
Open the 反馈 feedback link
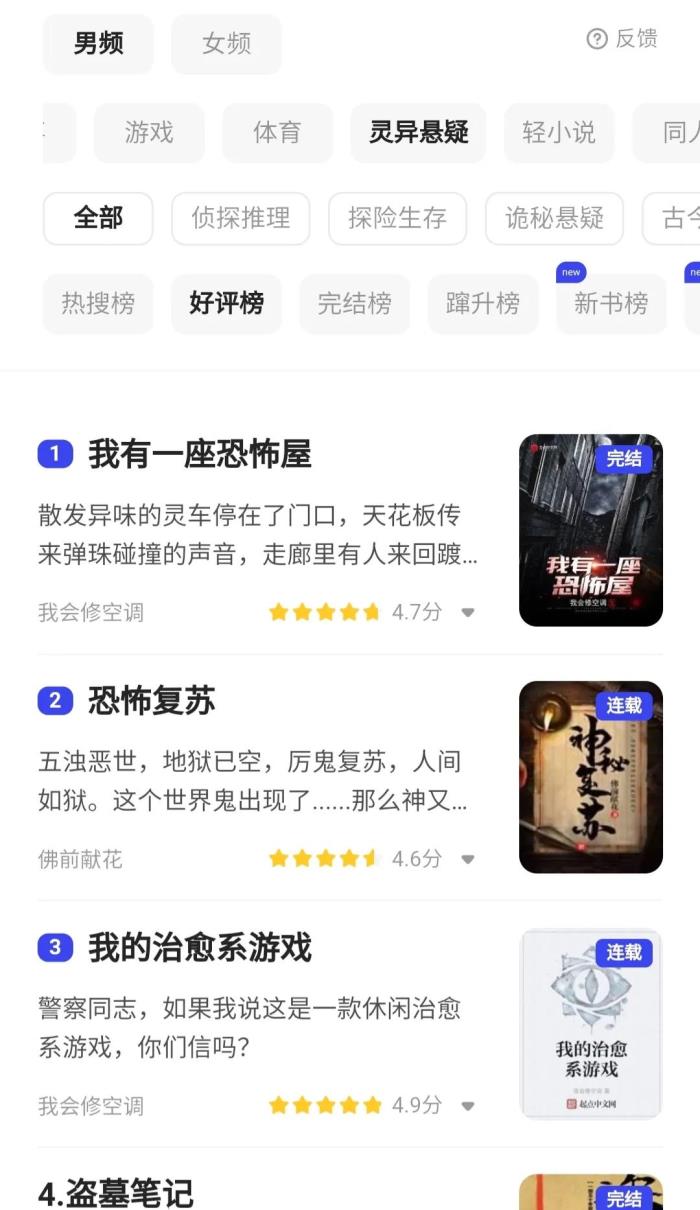[x=622, y=39]
